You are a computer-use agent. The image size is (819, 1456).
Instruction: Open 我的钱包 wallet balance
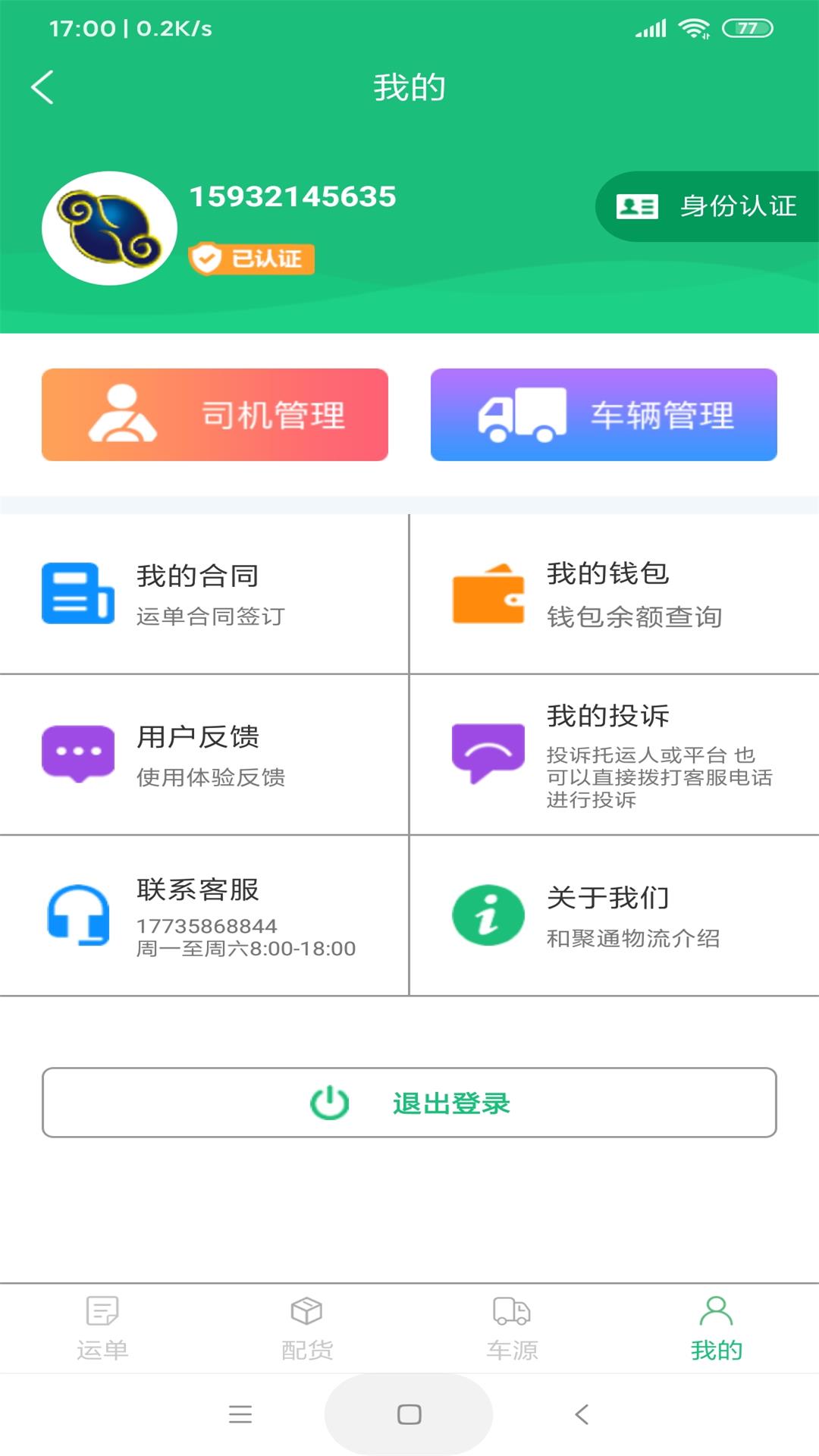point(614,594)
